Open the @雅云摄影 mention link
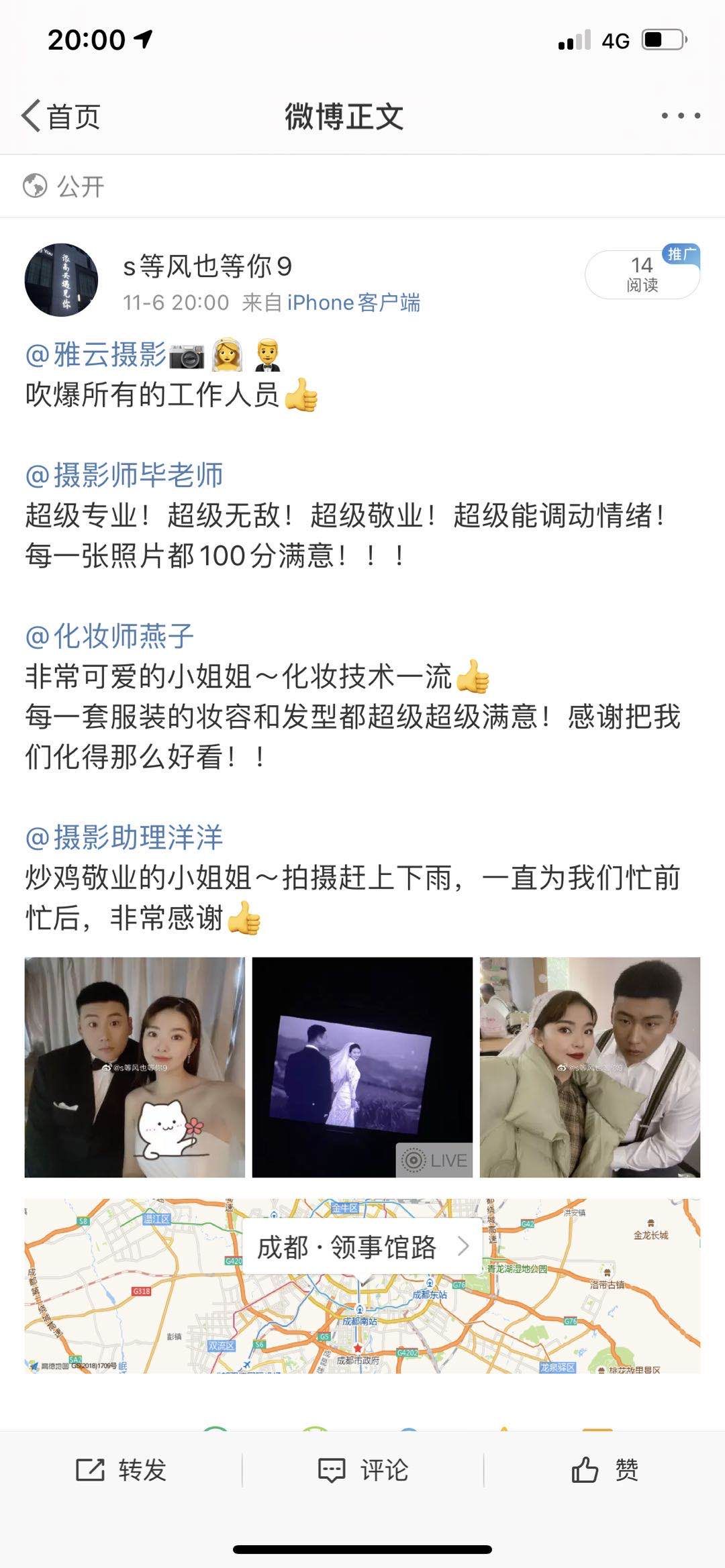This screenshot has width=725, height=1568. click(96, 355)
